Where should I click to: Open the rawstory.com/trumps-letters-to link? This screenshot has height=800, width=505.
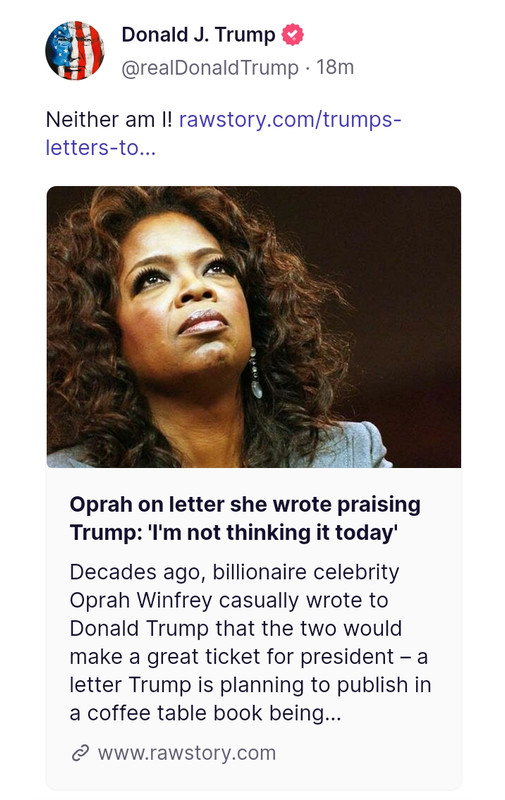223,133
